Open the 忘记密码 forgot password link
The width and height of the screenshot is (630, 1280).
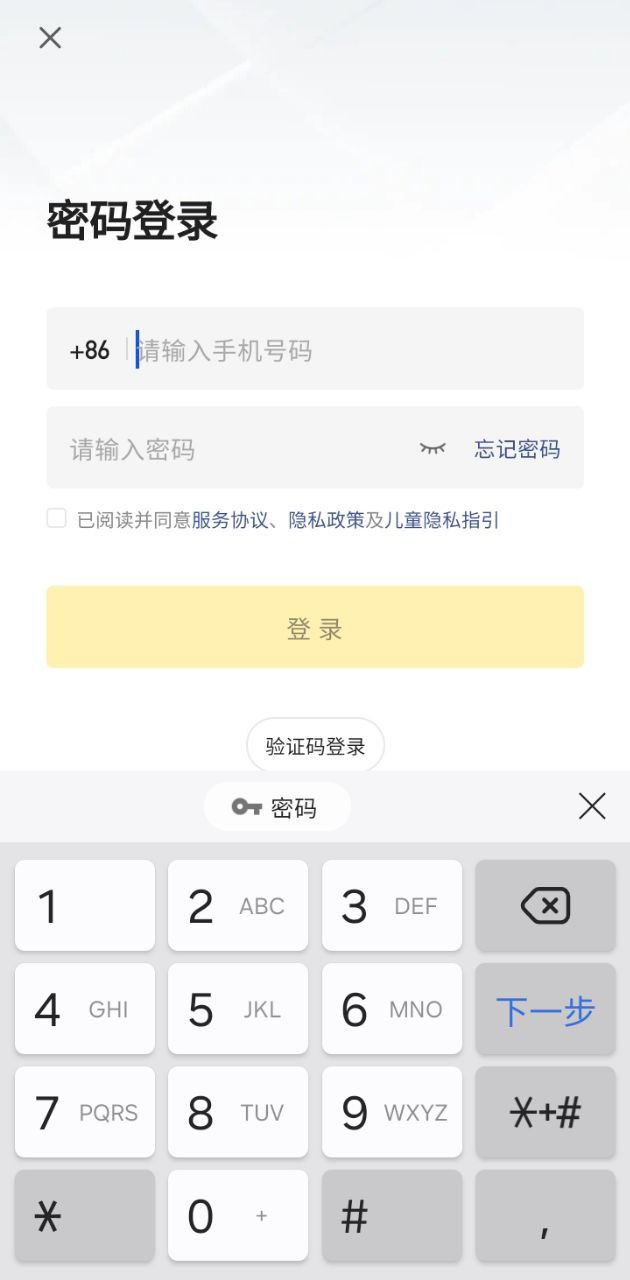[517, 449]
